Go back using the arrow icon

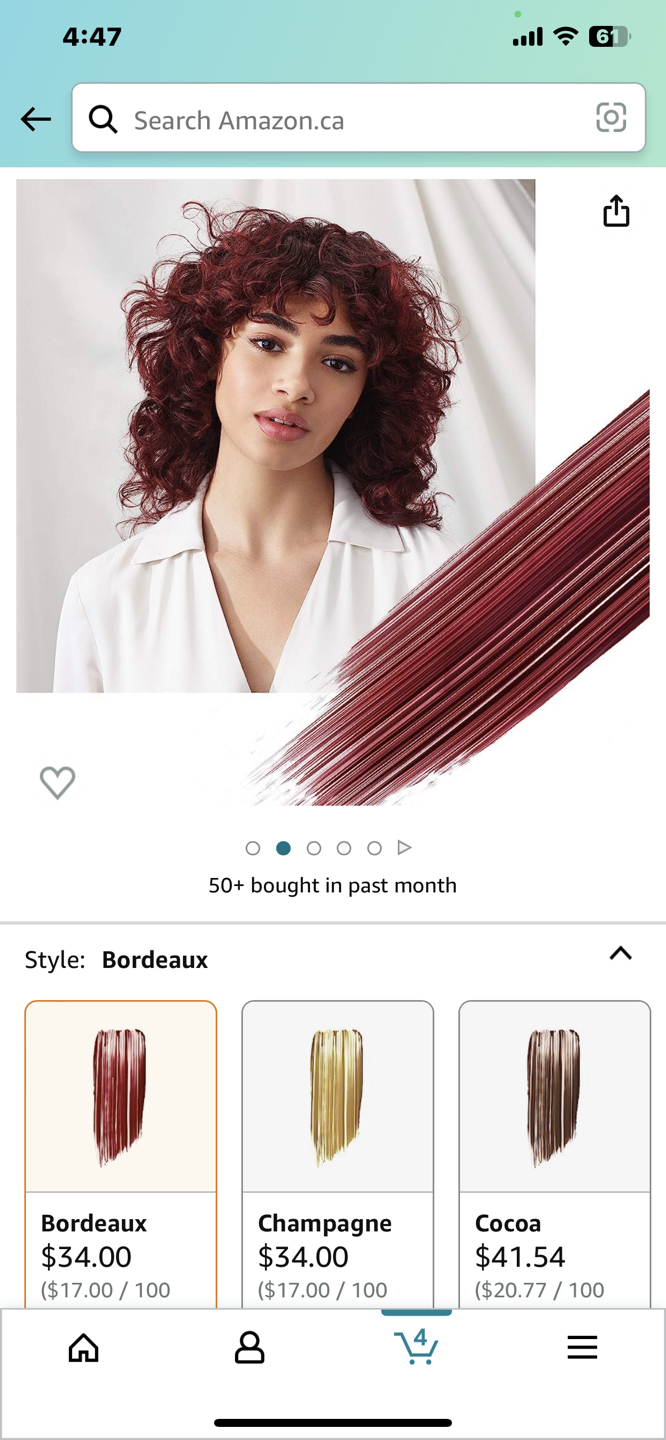[x=36, y=120]
